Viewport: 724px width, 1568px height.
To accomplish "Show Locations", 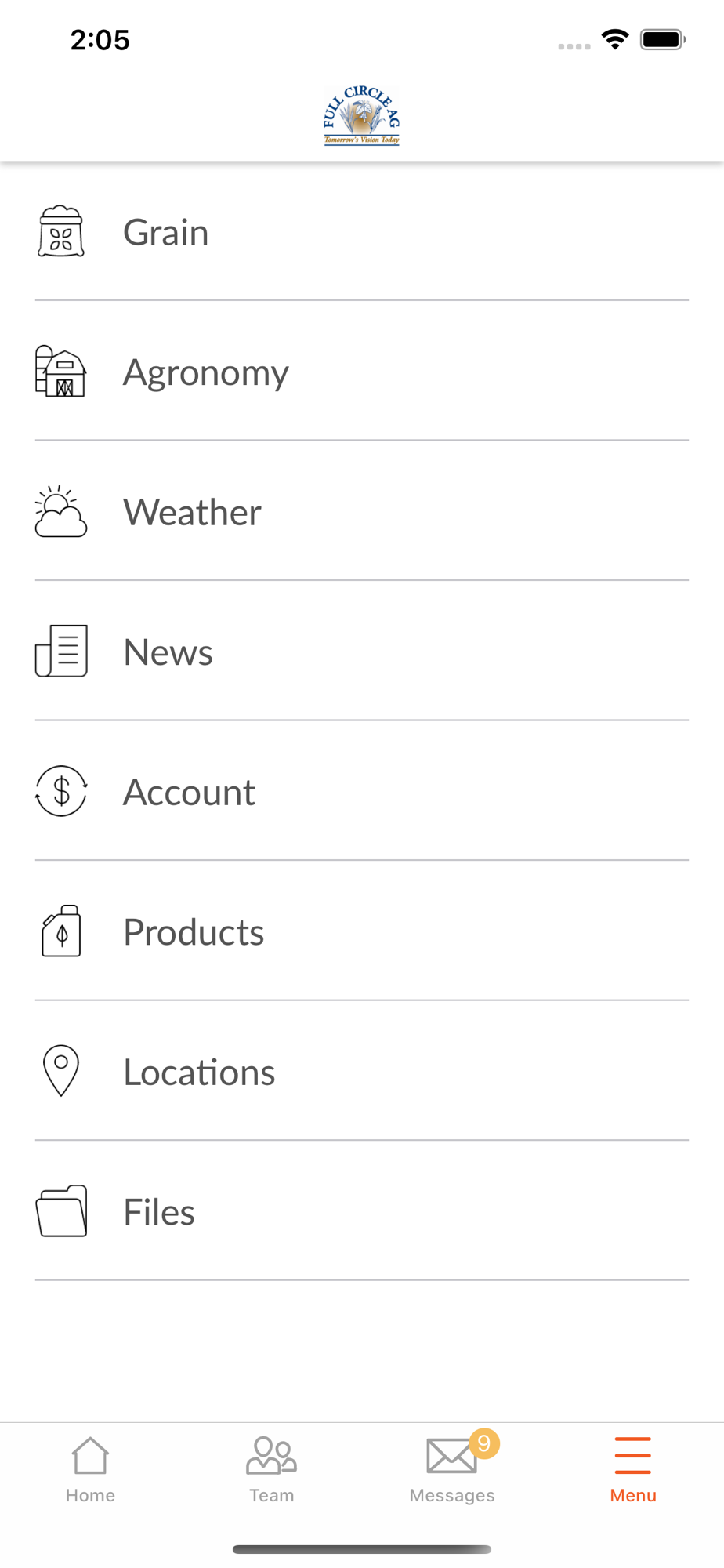I will tap(362, 1071).
